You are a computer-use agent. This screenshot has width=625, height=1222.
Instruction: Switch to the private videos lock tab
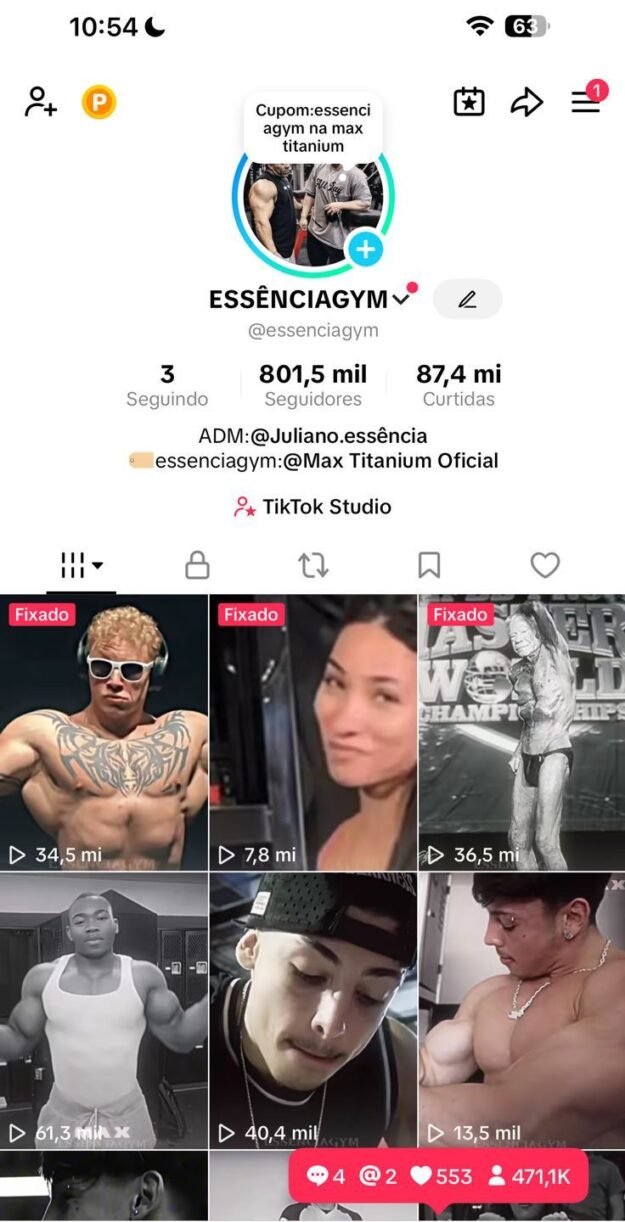[x=197, y=566]
